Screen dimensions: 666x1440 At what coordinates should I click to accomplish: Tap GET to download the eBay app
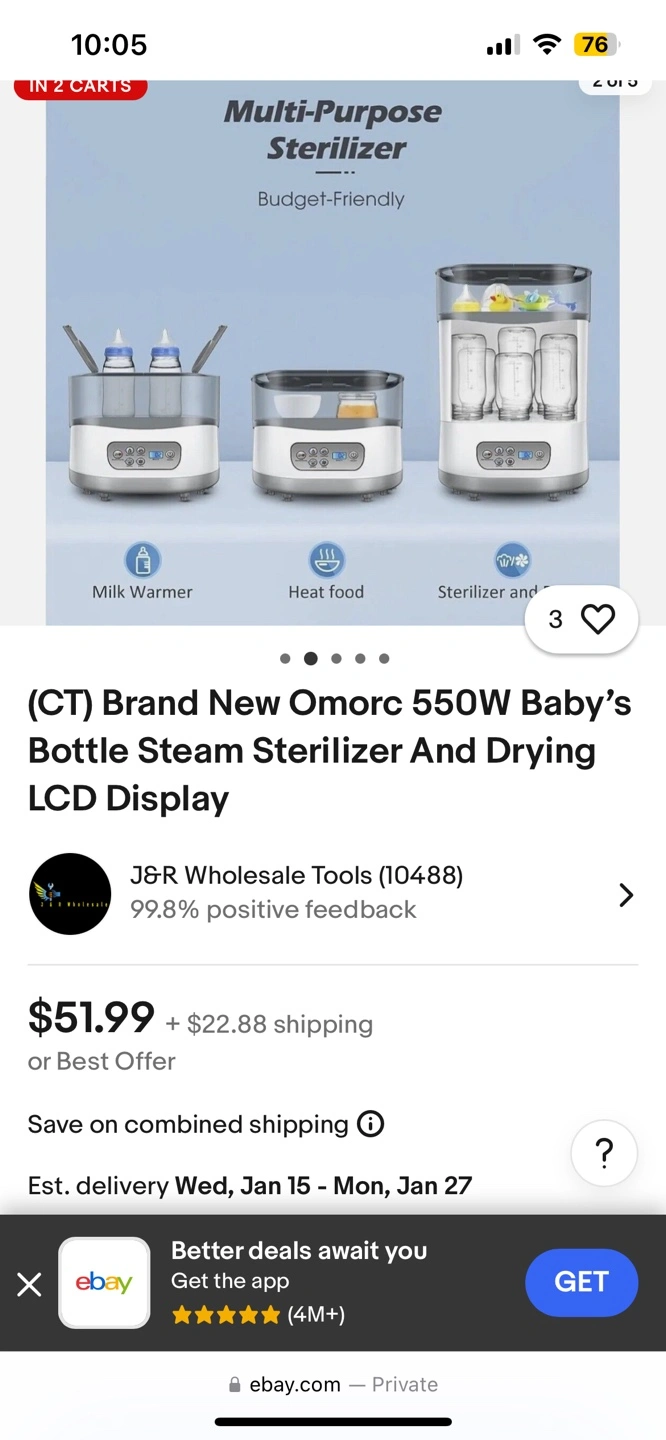tap(581, 1282)
